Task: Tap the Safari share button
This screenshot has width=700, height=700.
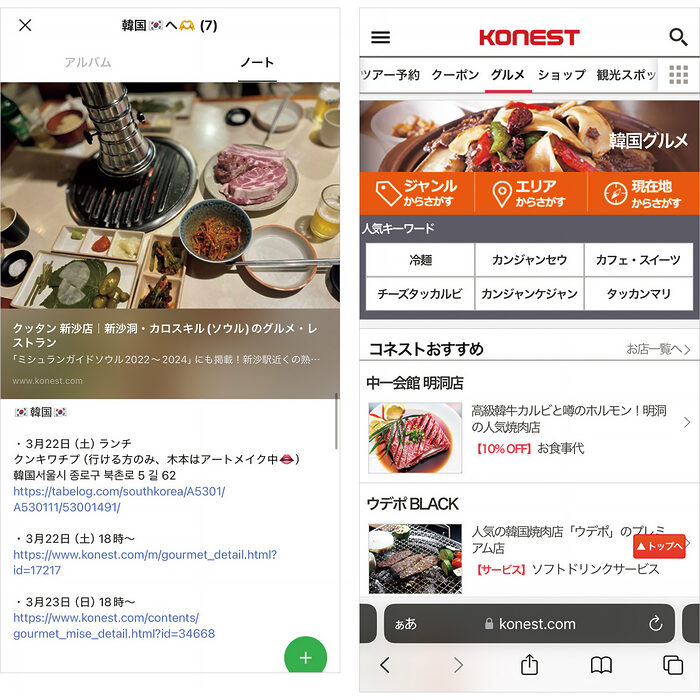Action: (529, 665)
